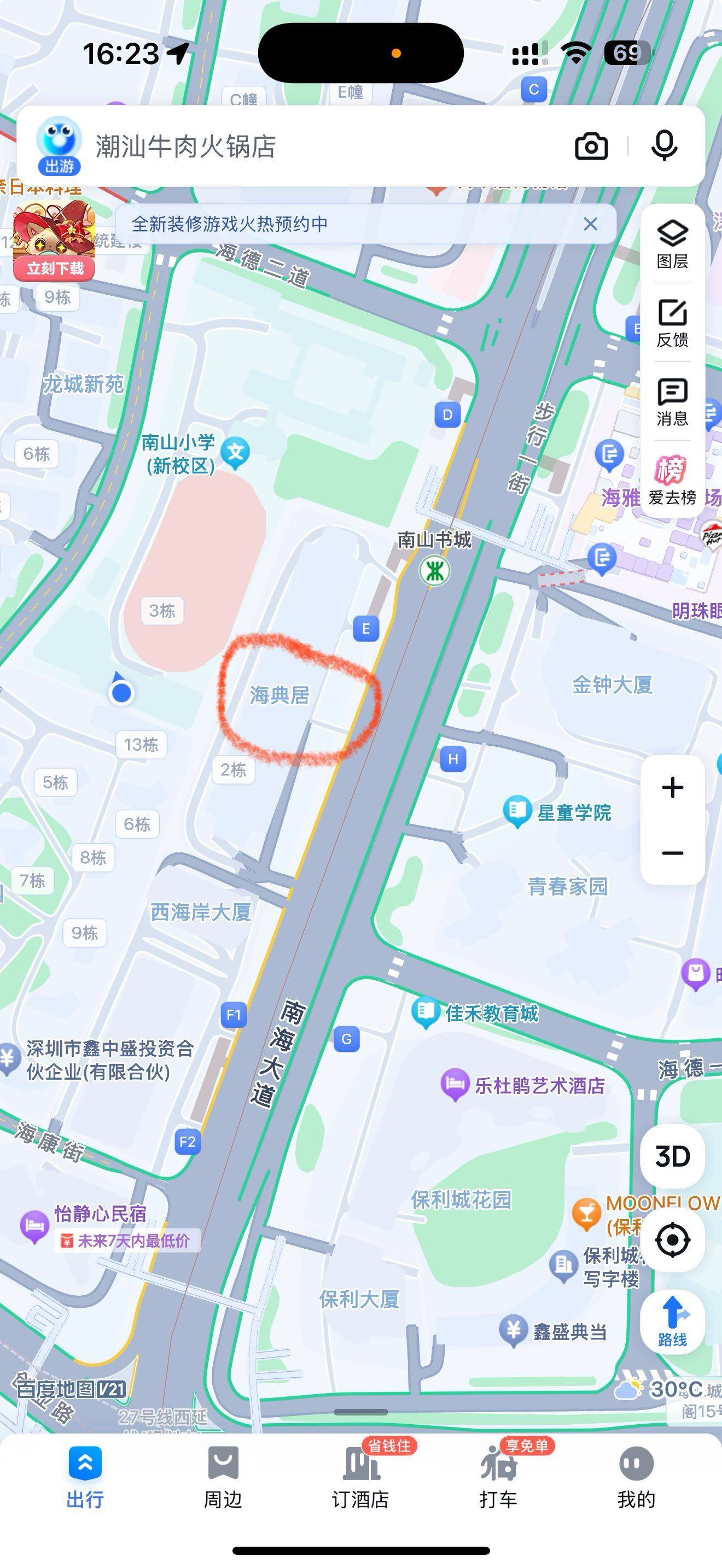This screenshot has width=722, height=1568.
Task: Switch to the 打车 tab
Action: (499, 1477)
